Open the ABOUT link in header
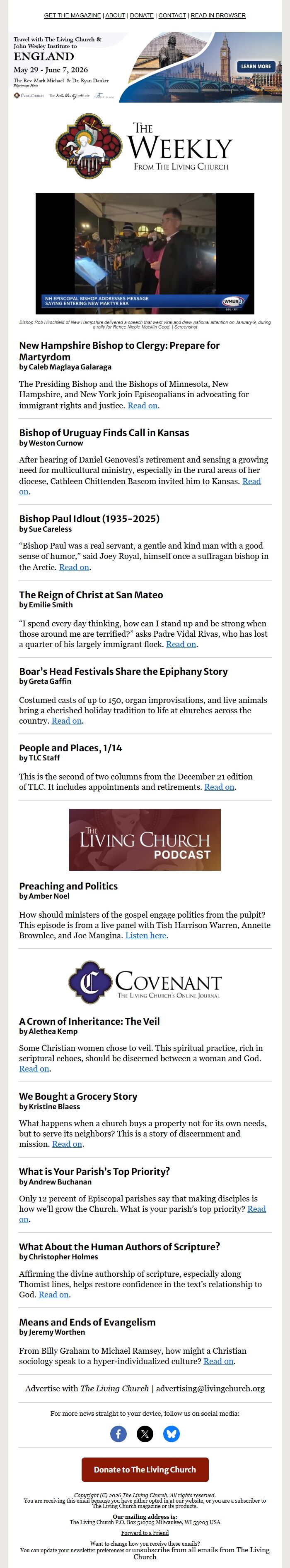 tap(115, 15)
